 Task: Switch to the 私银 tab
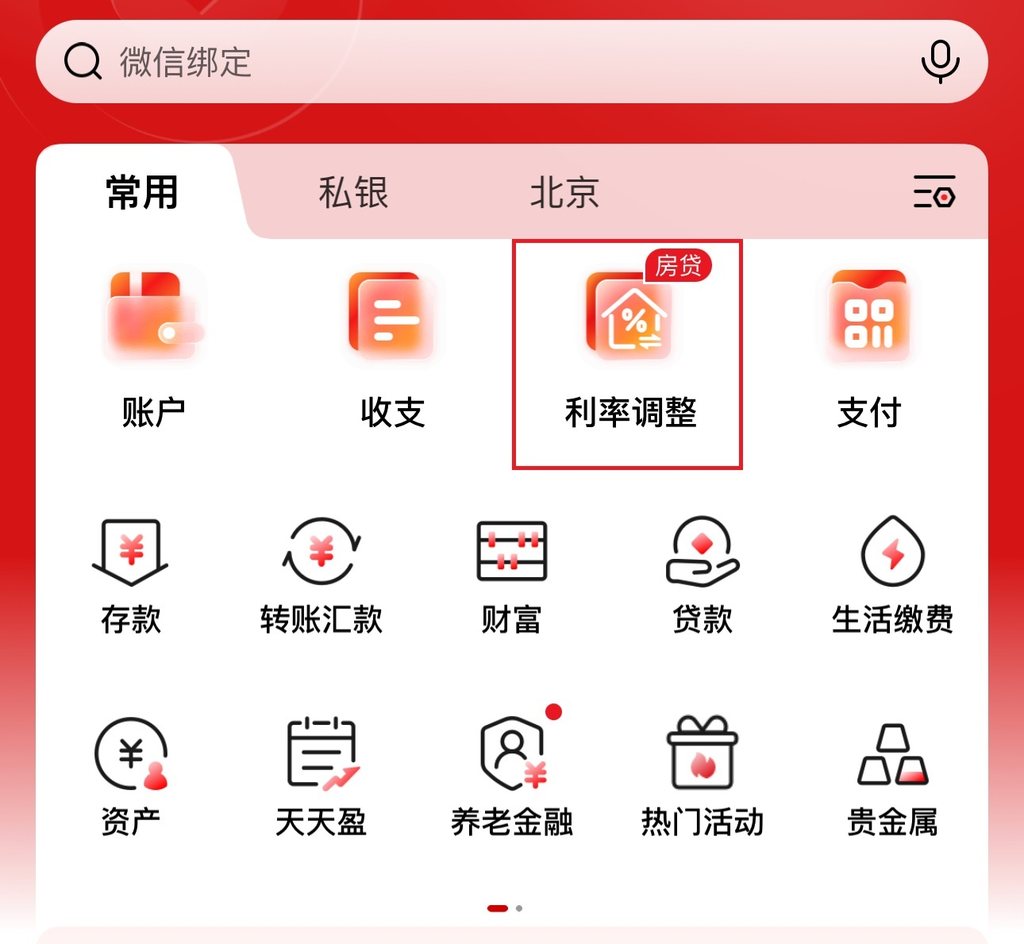tap(353, 192)
